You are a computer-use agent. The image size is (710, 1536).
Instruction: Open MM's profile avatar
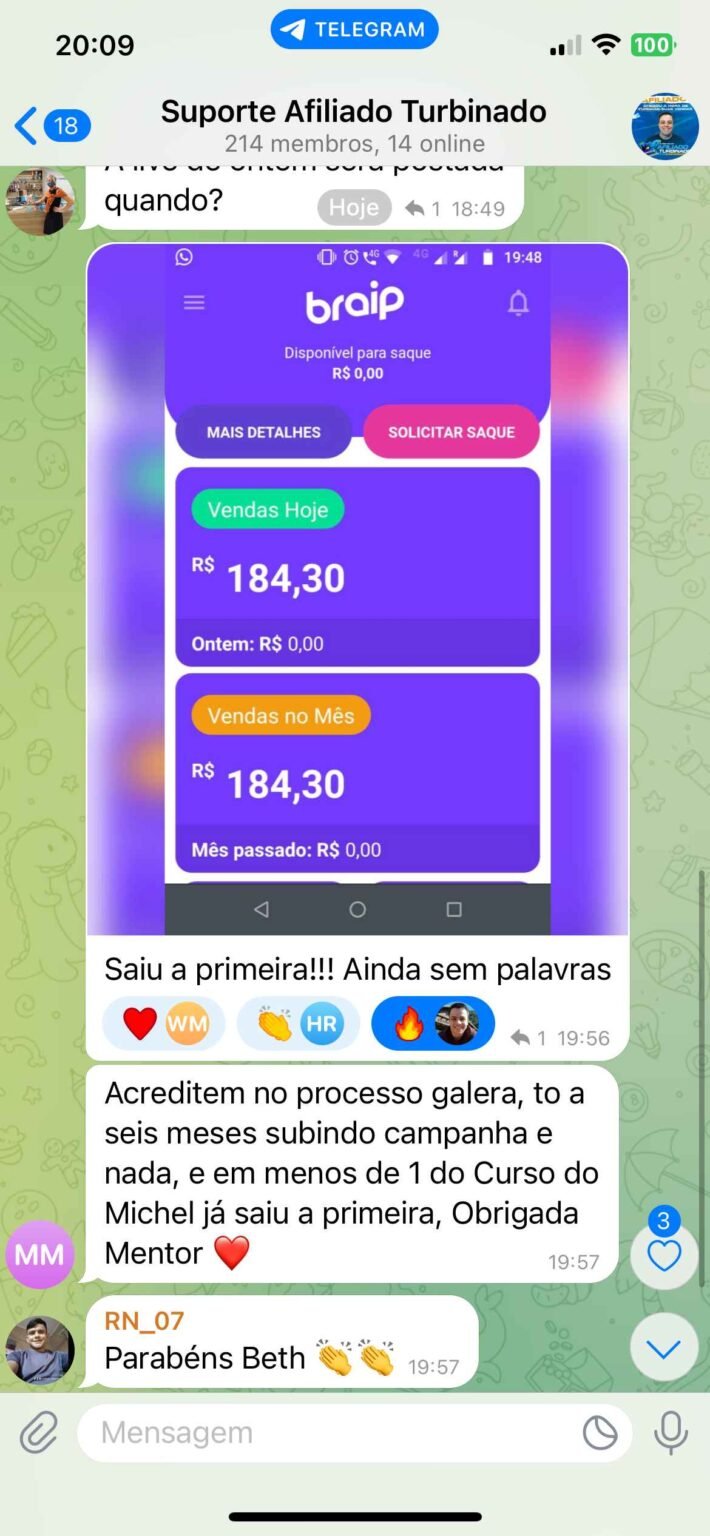pyautogui.click(x=40, y=1254)
